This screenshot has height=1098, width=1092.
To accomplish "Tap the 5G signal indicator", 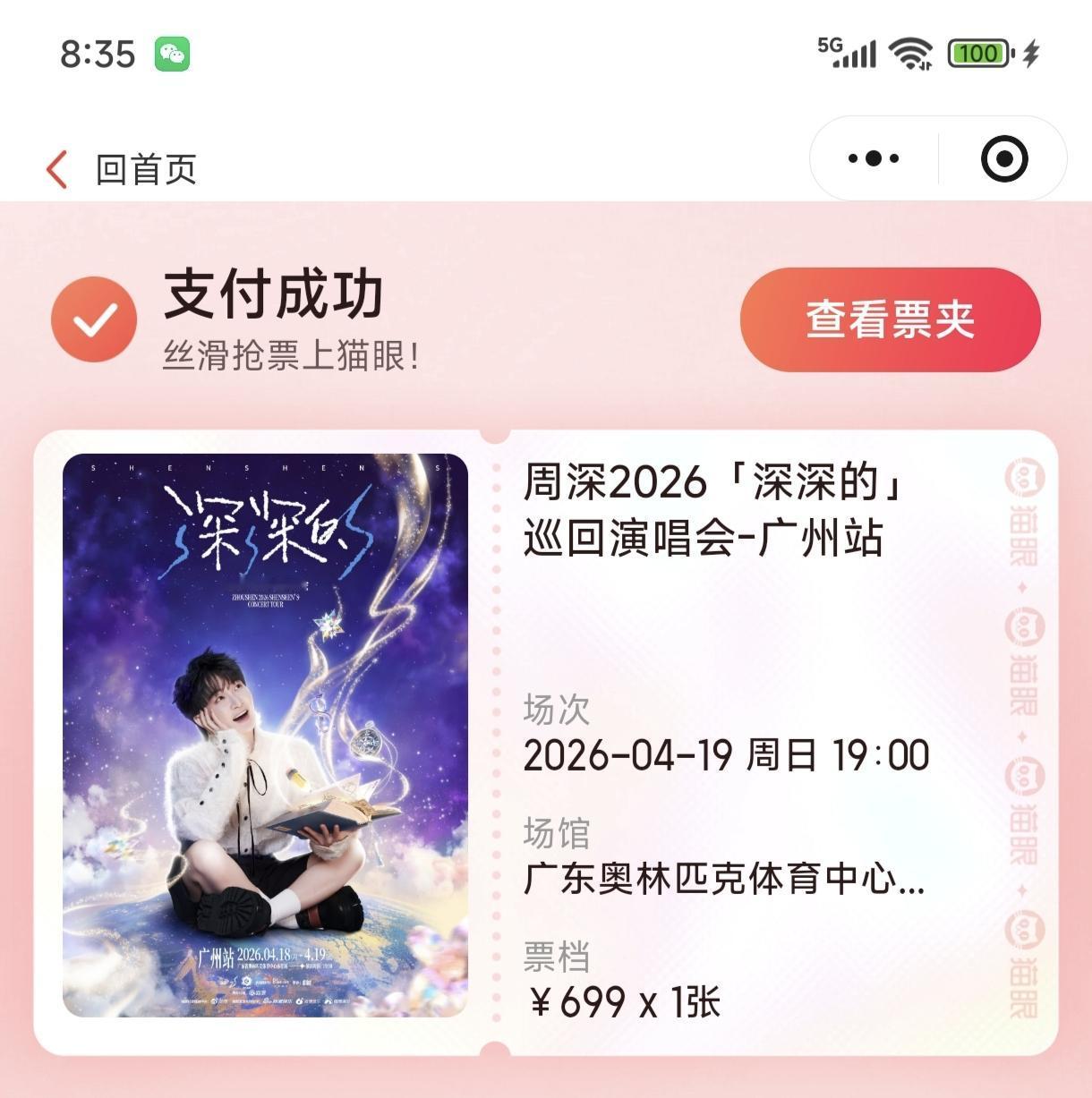I will tap(847, 54).
